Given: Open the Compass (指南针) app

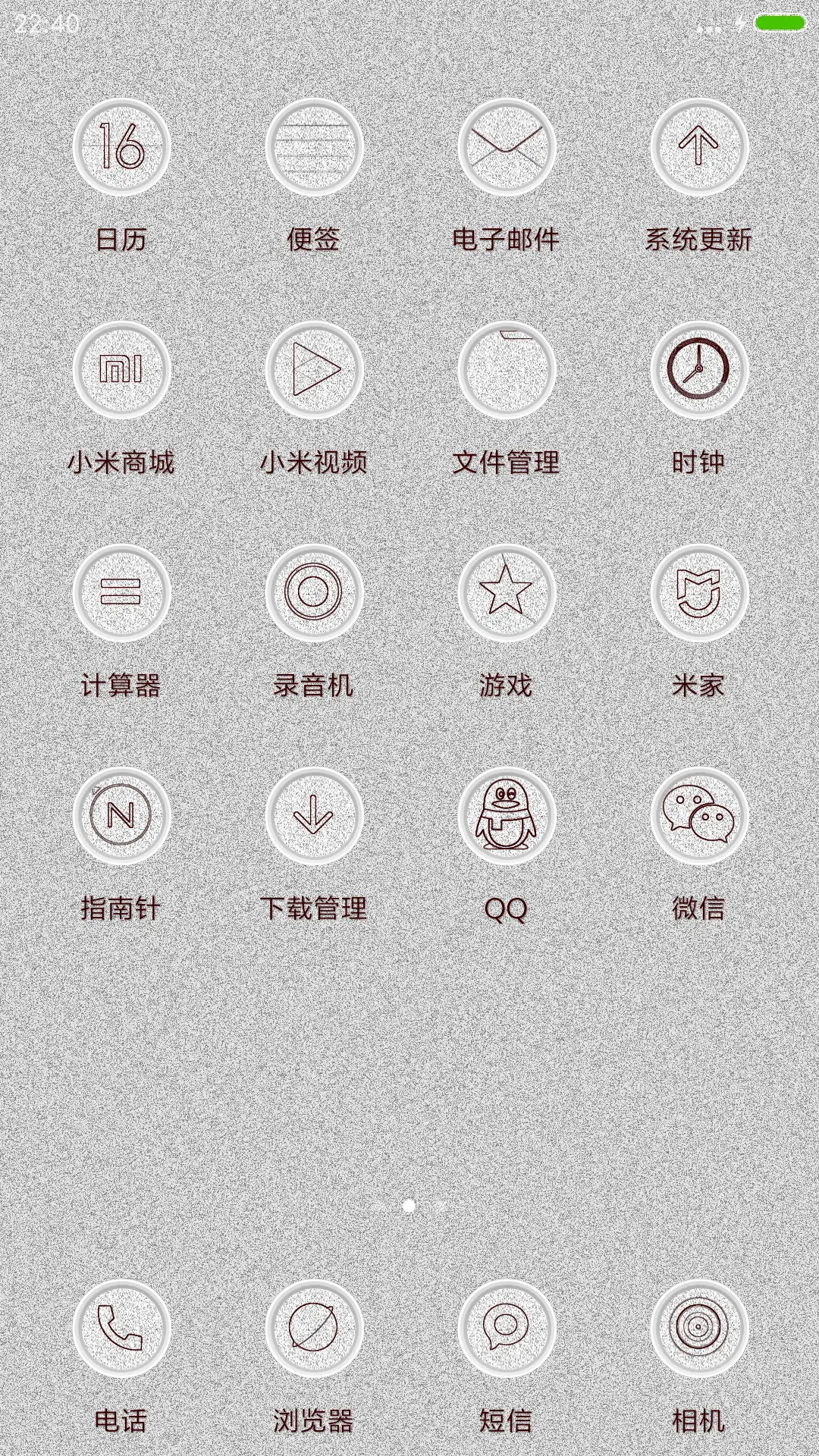Looking at the screenshot, I should click(x=121, y=816).
